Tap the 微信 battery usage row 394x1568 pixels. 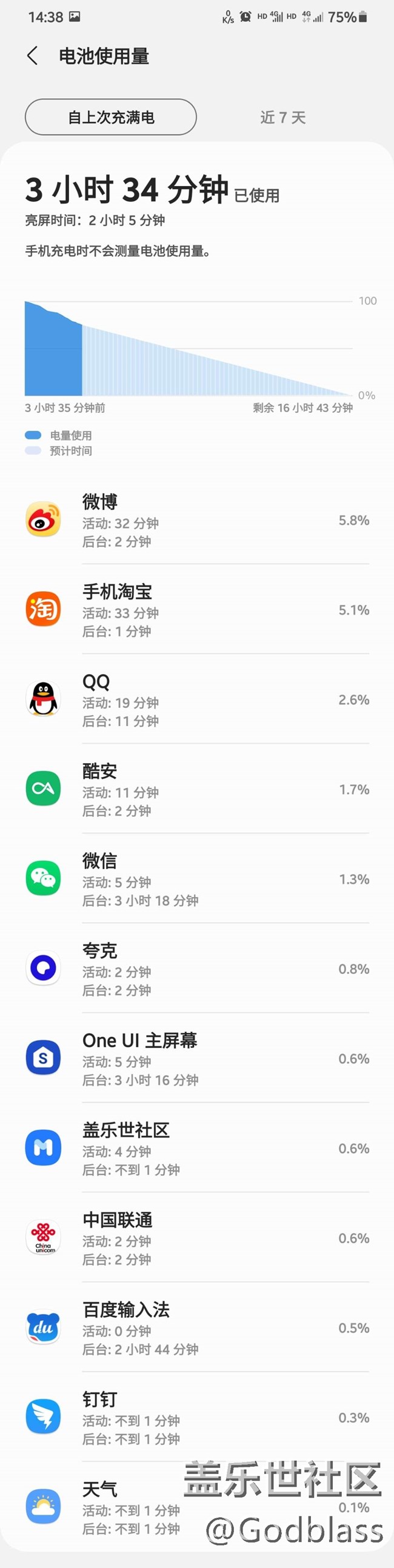pos(196,879)
